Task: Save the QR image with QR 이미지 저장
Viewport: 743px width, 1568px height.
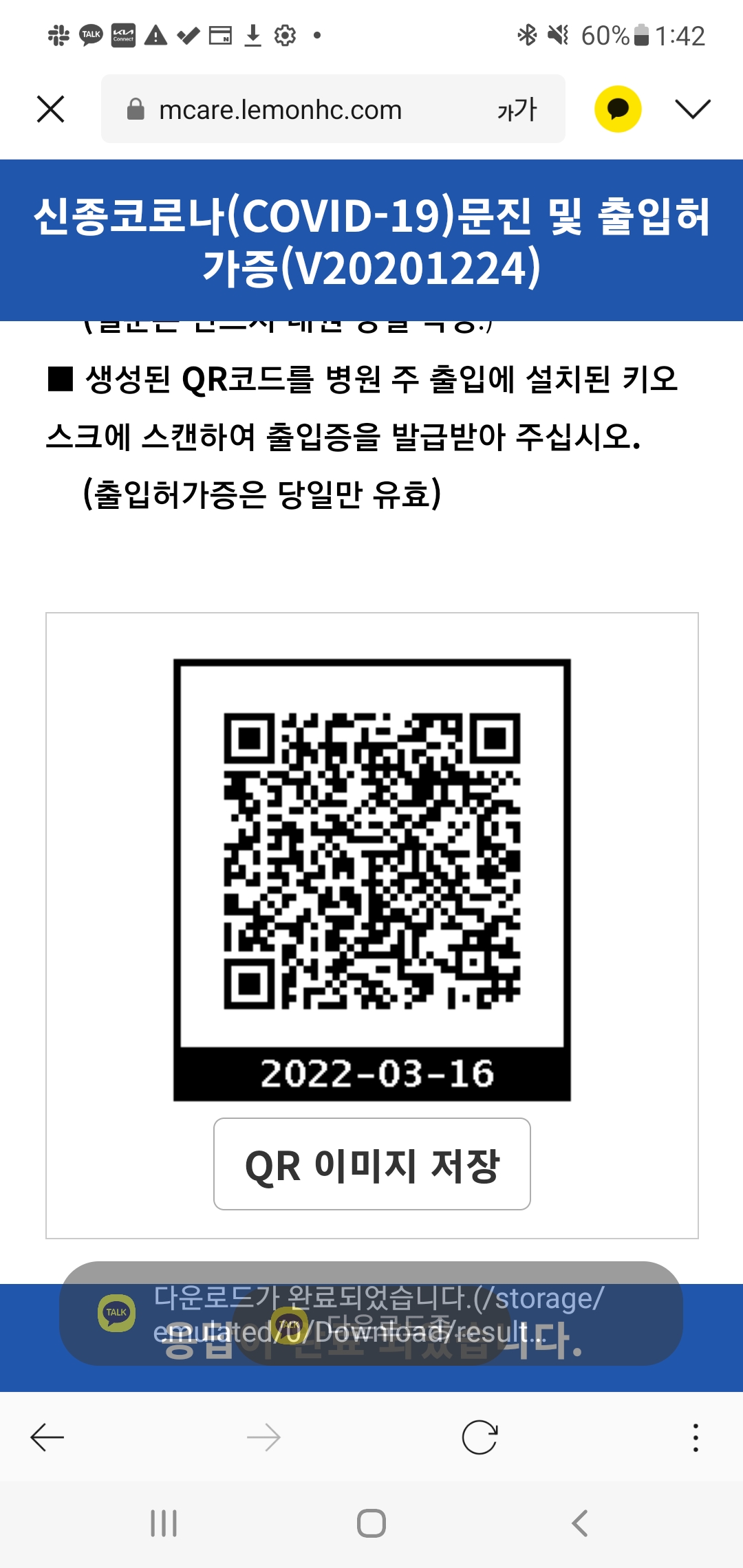Action: click(x=371, y=1164)
